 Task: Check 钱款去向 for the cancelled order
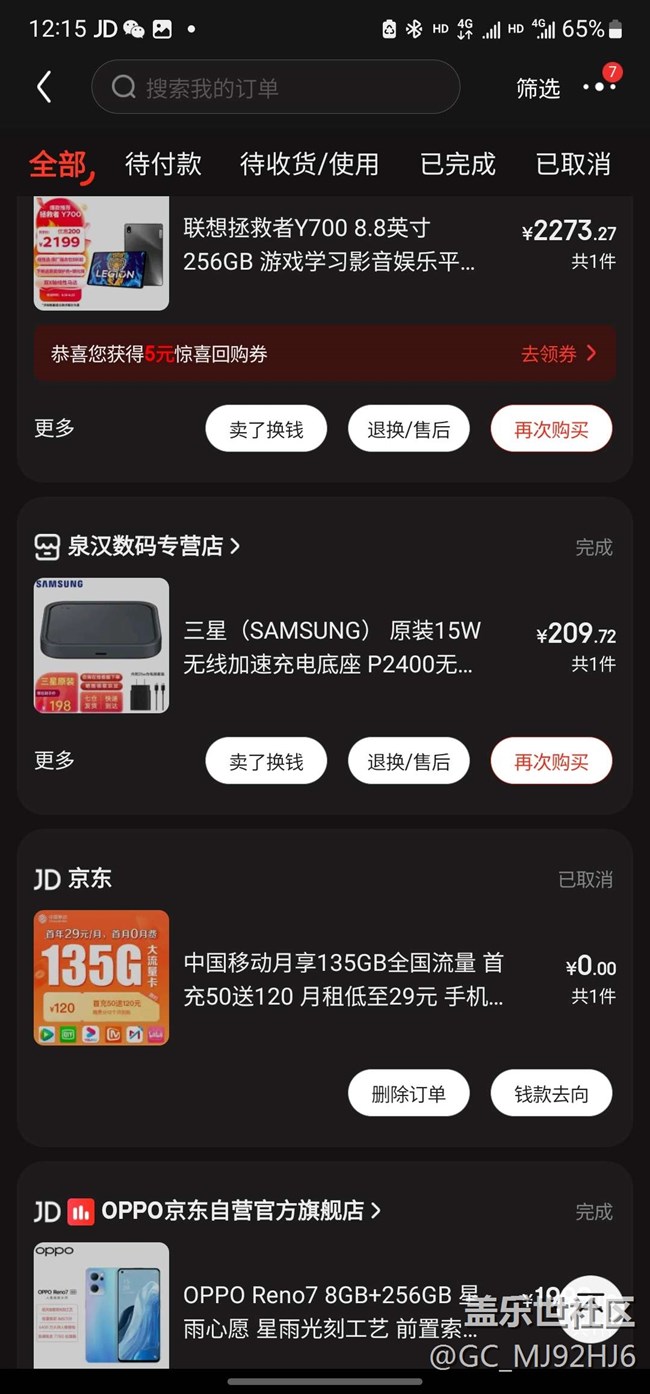point(551,1094)
